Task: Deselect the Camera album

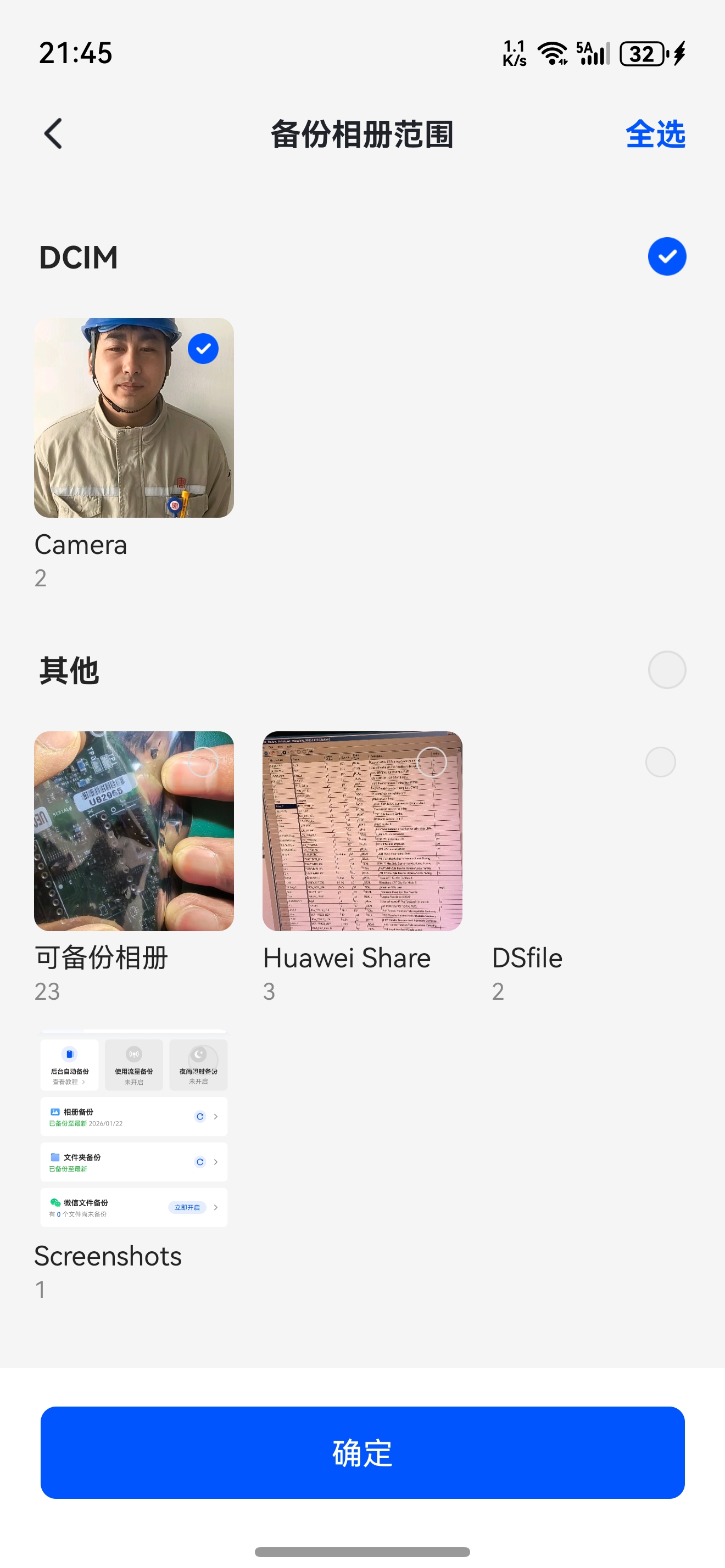Action: coord(203,349)
